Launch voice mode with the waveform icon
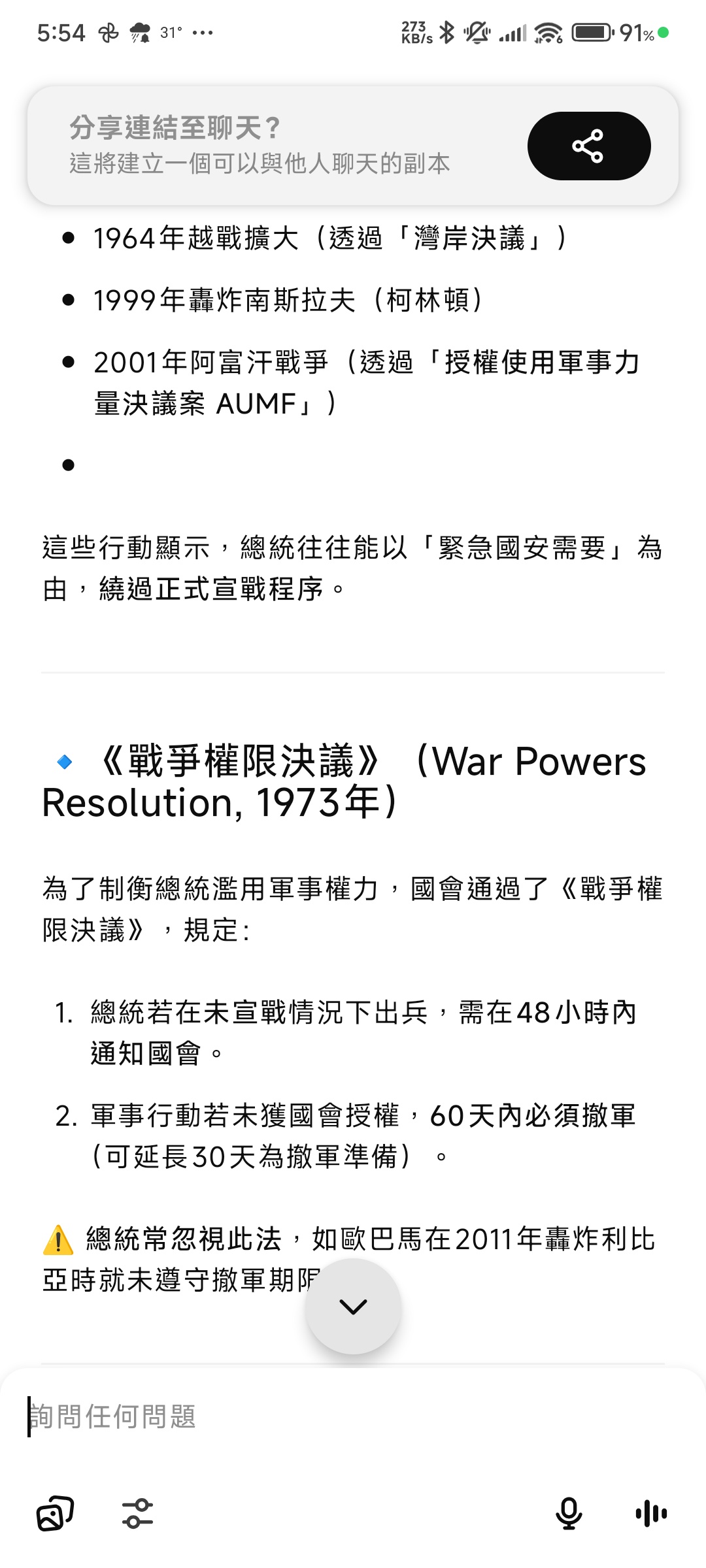706x1568 pixels. (651, 1513)
